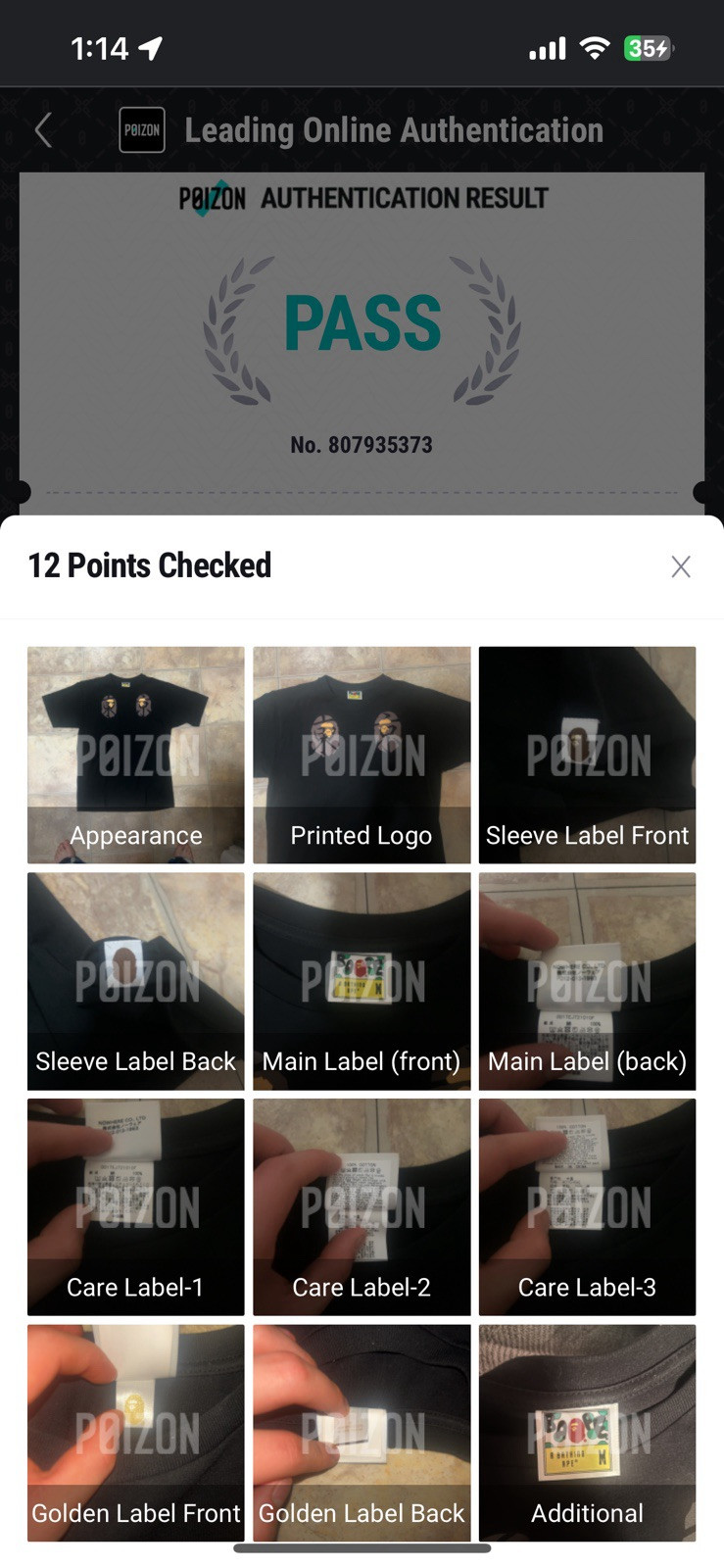Screen dimensions: 724x1568
Task: View the Printed Logo photo
Action: [362, 755]
